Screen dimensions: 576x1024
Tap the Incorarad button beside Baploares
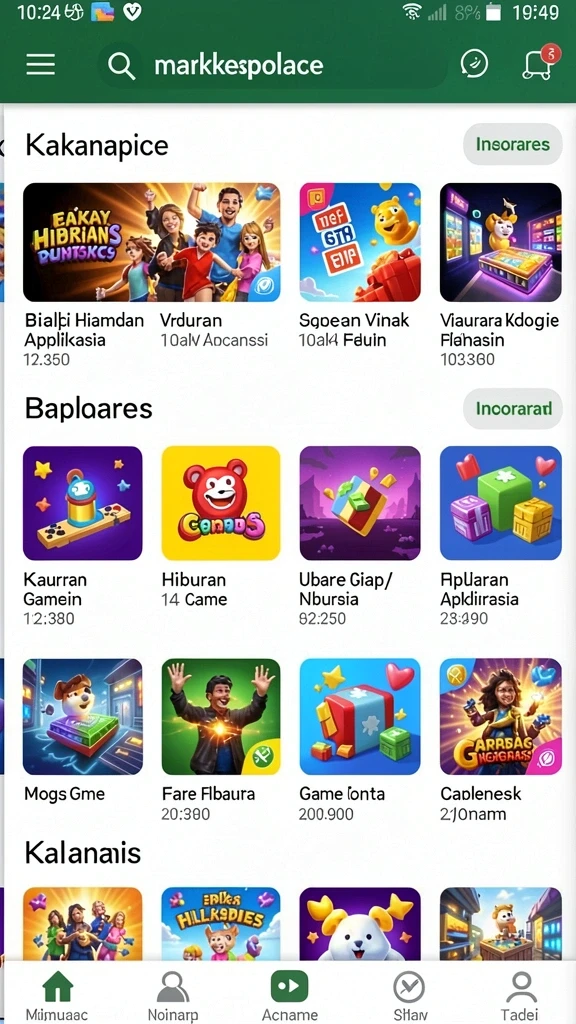[x=513, y=409]
